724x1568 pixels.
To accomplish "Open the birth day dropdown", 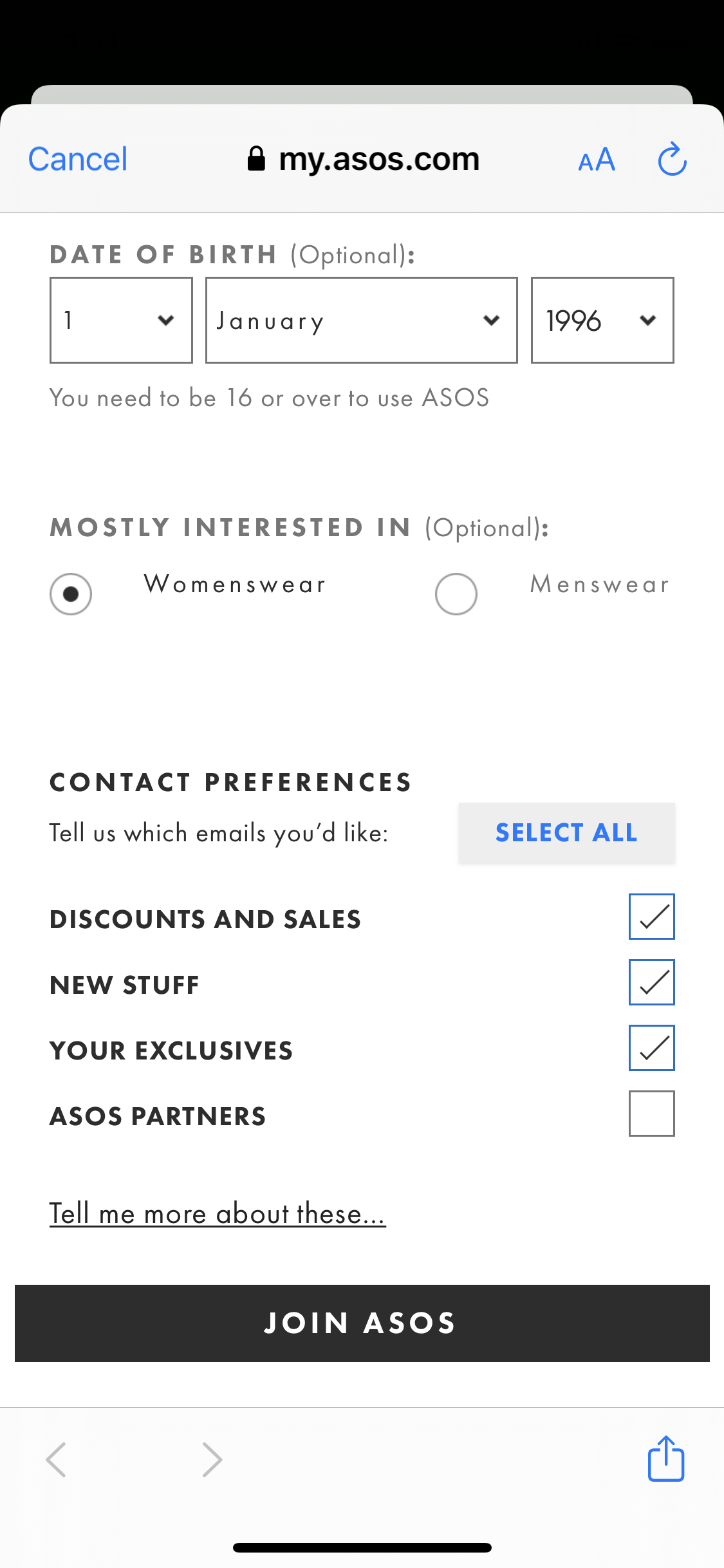I will tap(121, 321).
